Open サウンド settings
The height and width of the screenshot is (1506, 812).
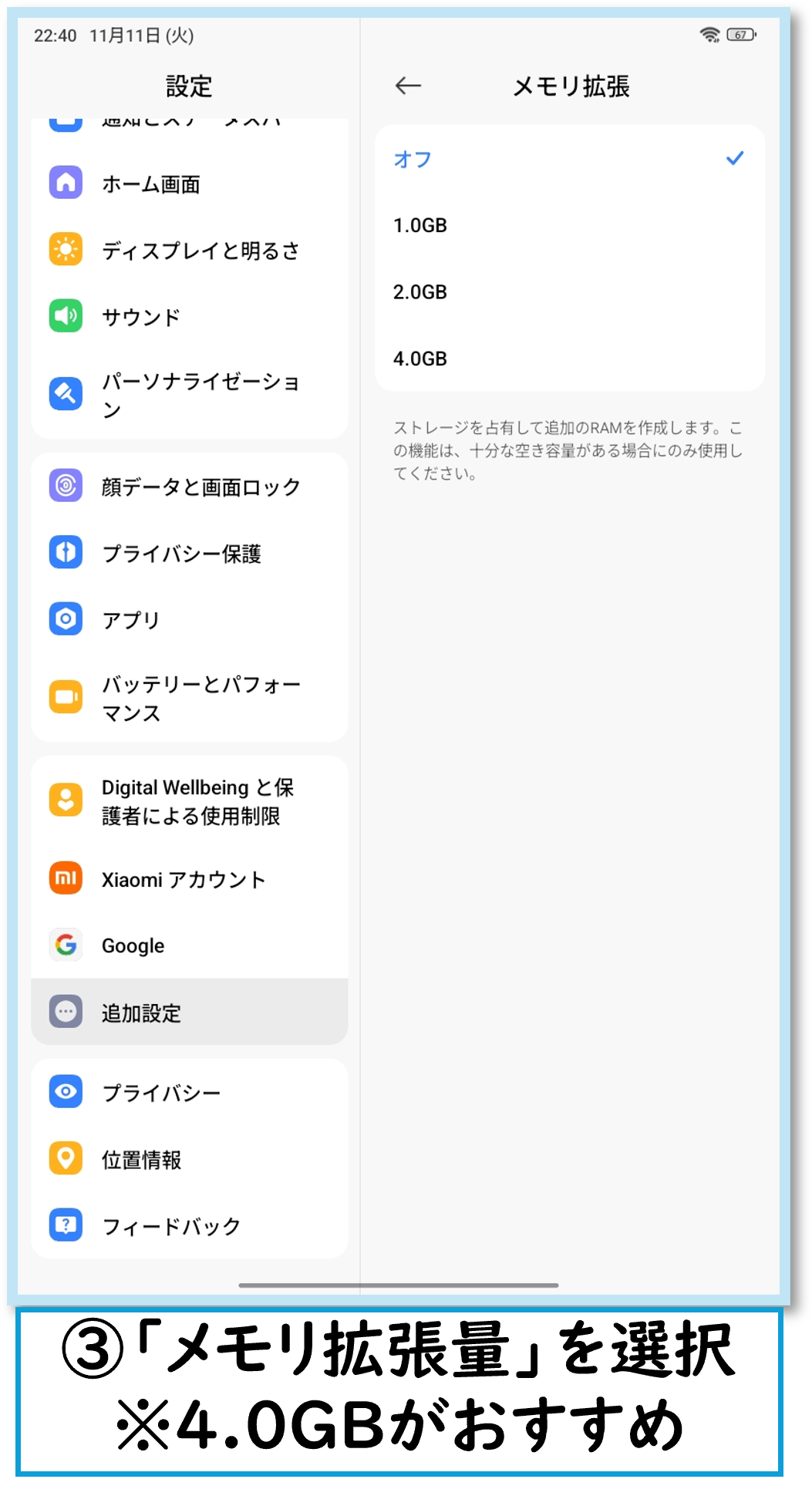189,317
